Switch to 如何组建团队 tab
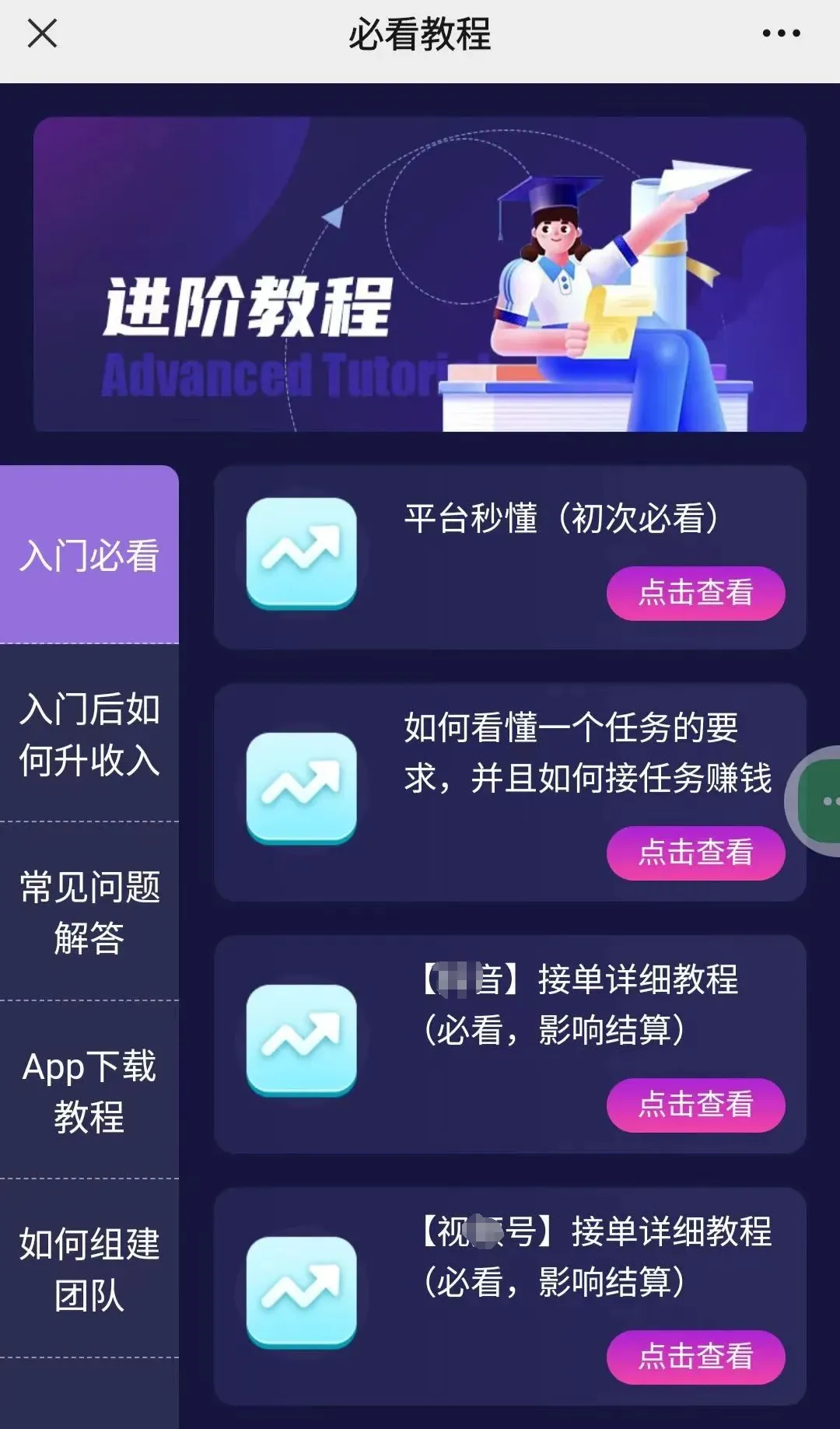This screenshot has width=840, height=1429. coord(89,1269)
